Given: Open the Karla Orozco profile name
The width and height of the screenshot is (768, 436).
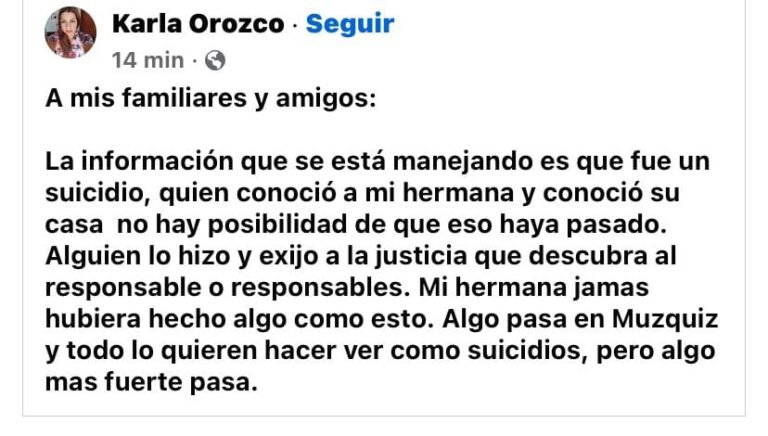Looking at the screenshot, I should (198, 24).
